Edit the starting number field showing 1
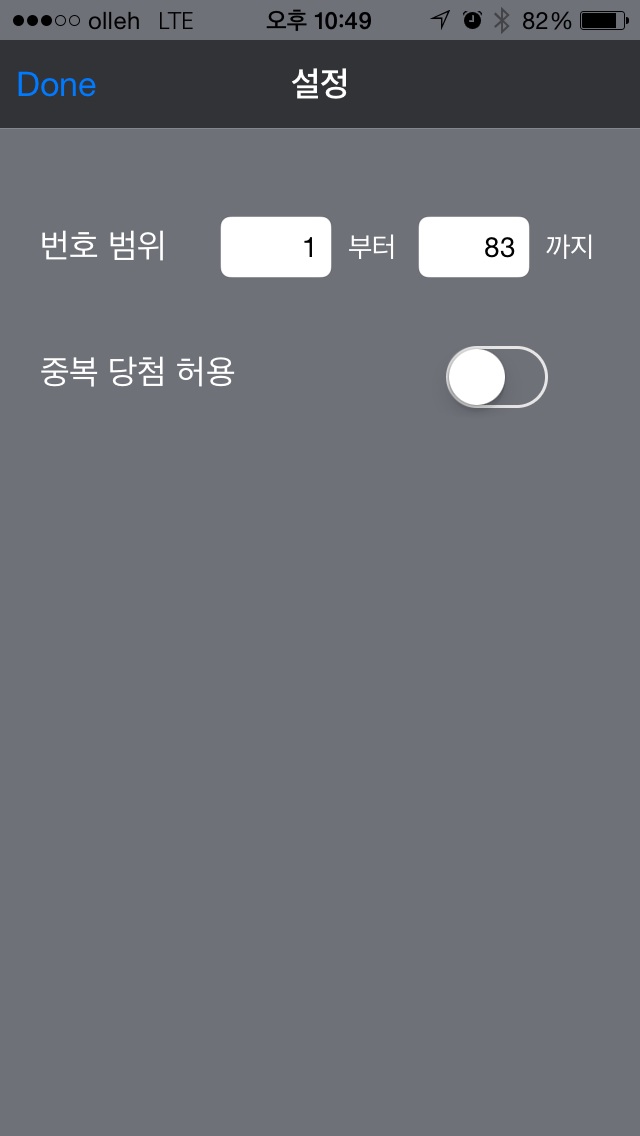The image size is (640, 1136). tap(275, 247)
